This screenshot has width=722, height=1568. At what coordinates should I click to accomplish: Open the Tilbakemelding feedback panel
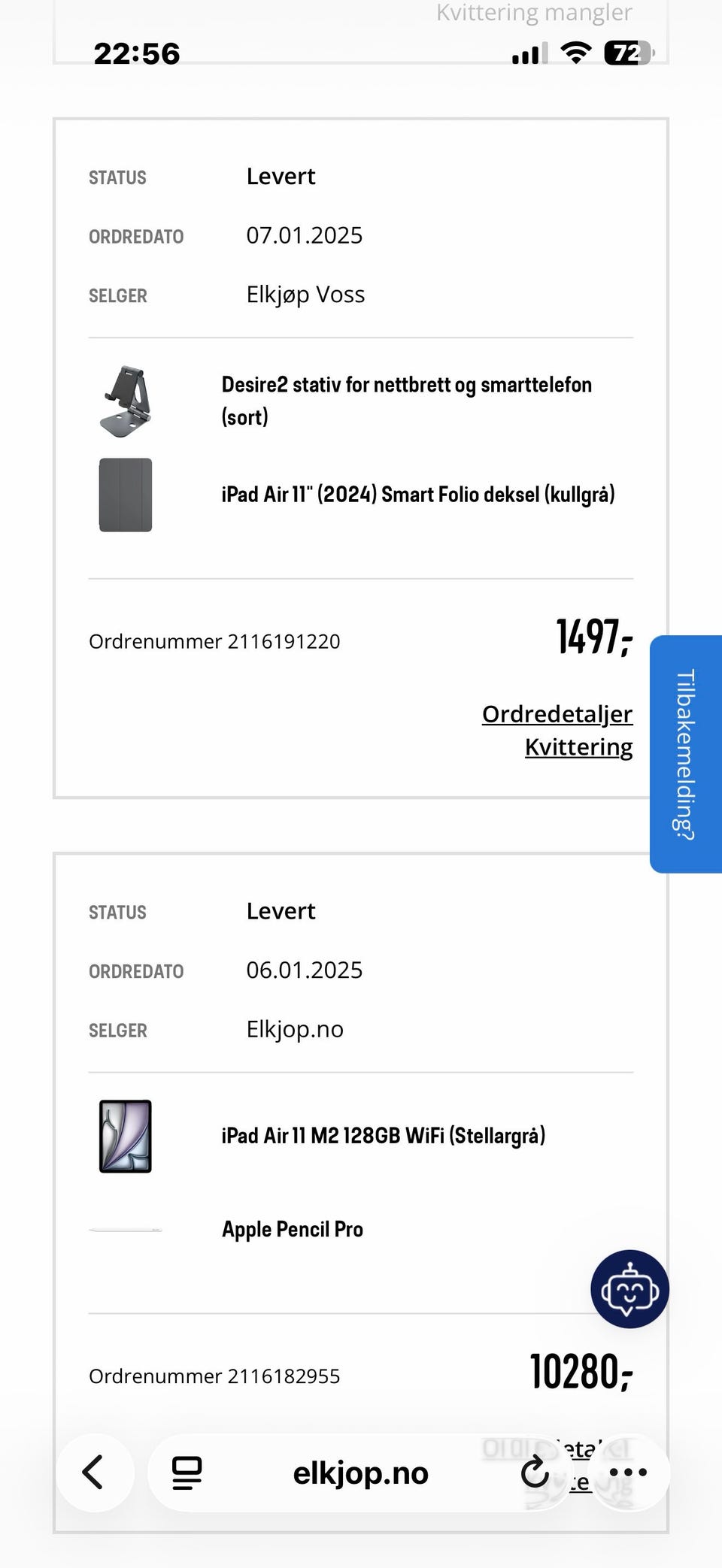tap(686, 752)
